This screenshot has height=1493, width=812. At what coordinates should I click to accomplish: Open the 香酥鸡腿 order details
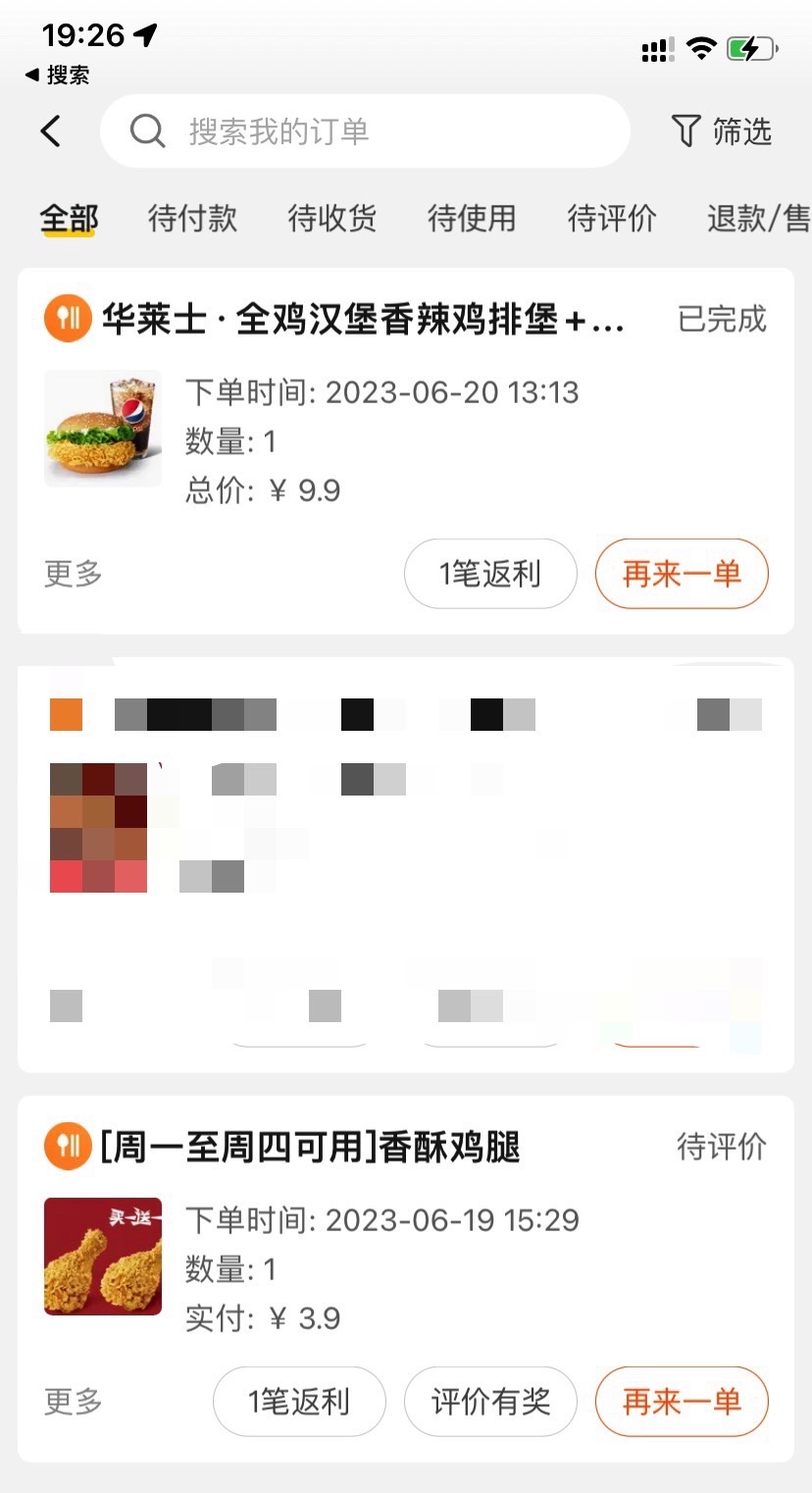coord(310,1147)
